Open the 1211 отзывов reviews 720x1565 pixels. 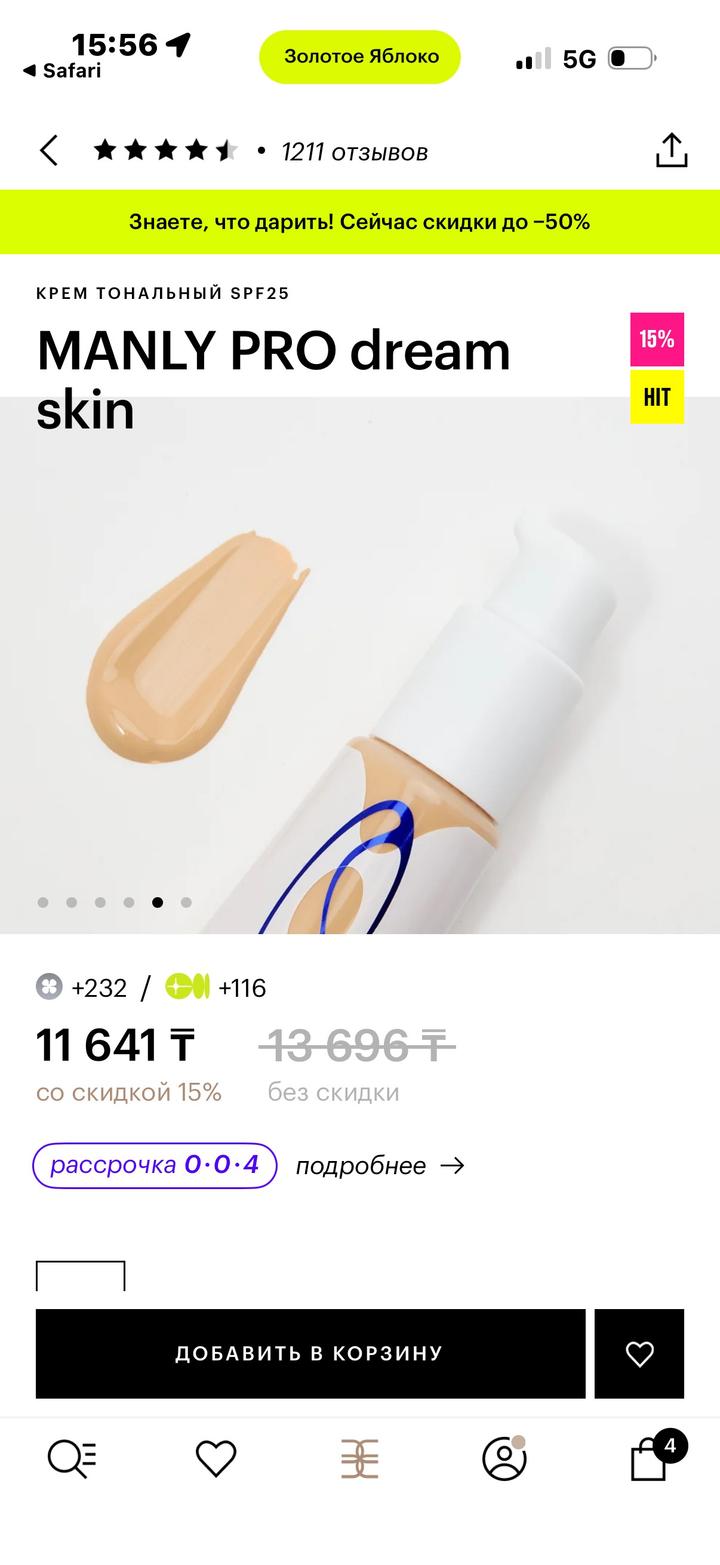(x=354, y=152)
